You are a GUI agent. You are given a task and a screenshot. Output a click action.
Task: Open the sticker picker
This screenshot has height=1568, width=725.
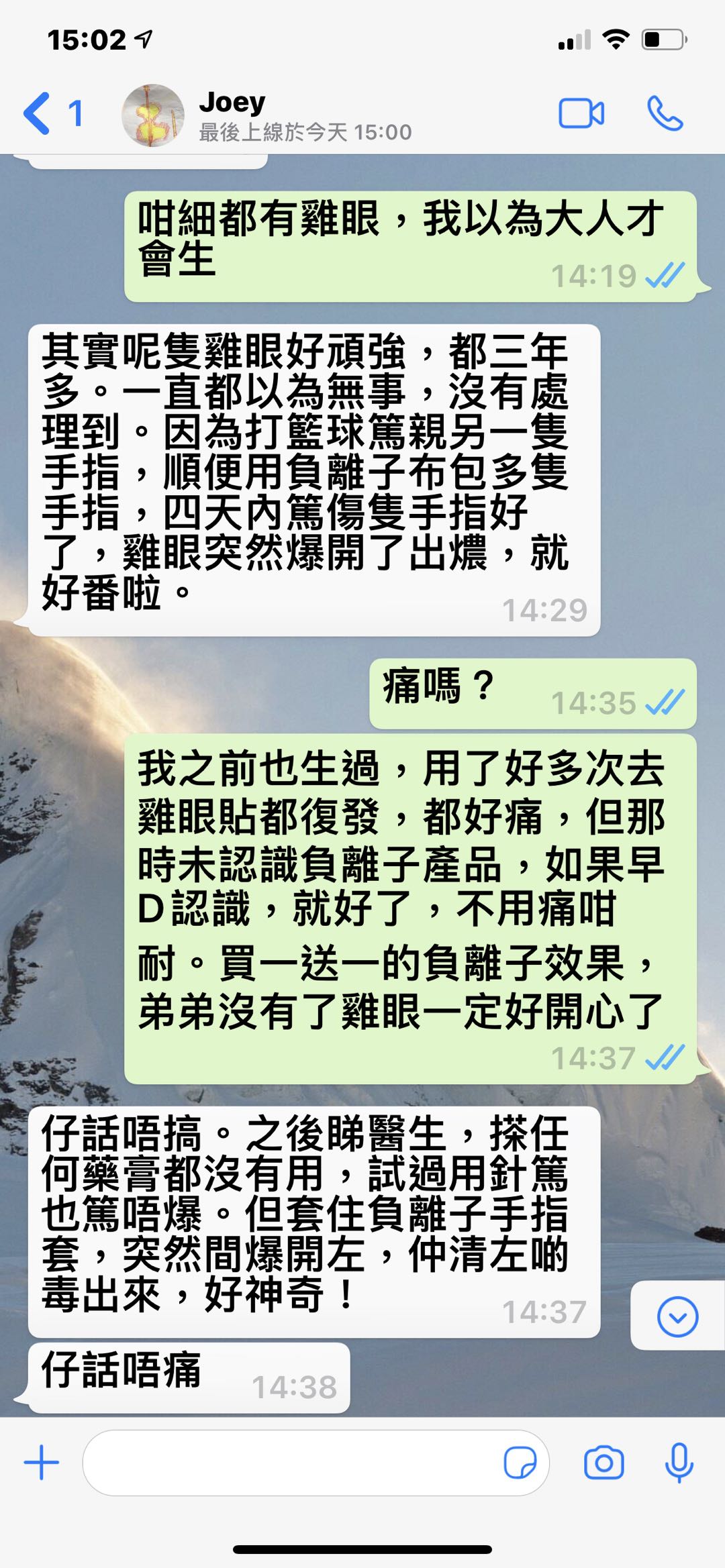click(x=520, y=1463)
